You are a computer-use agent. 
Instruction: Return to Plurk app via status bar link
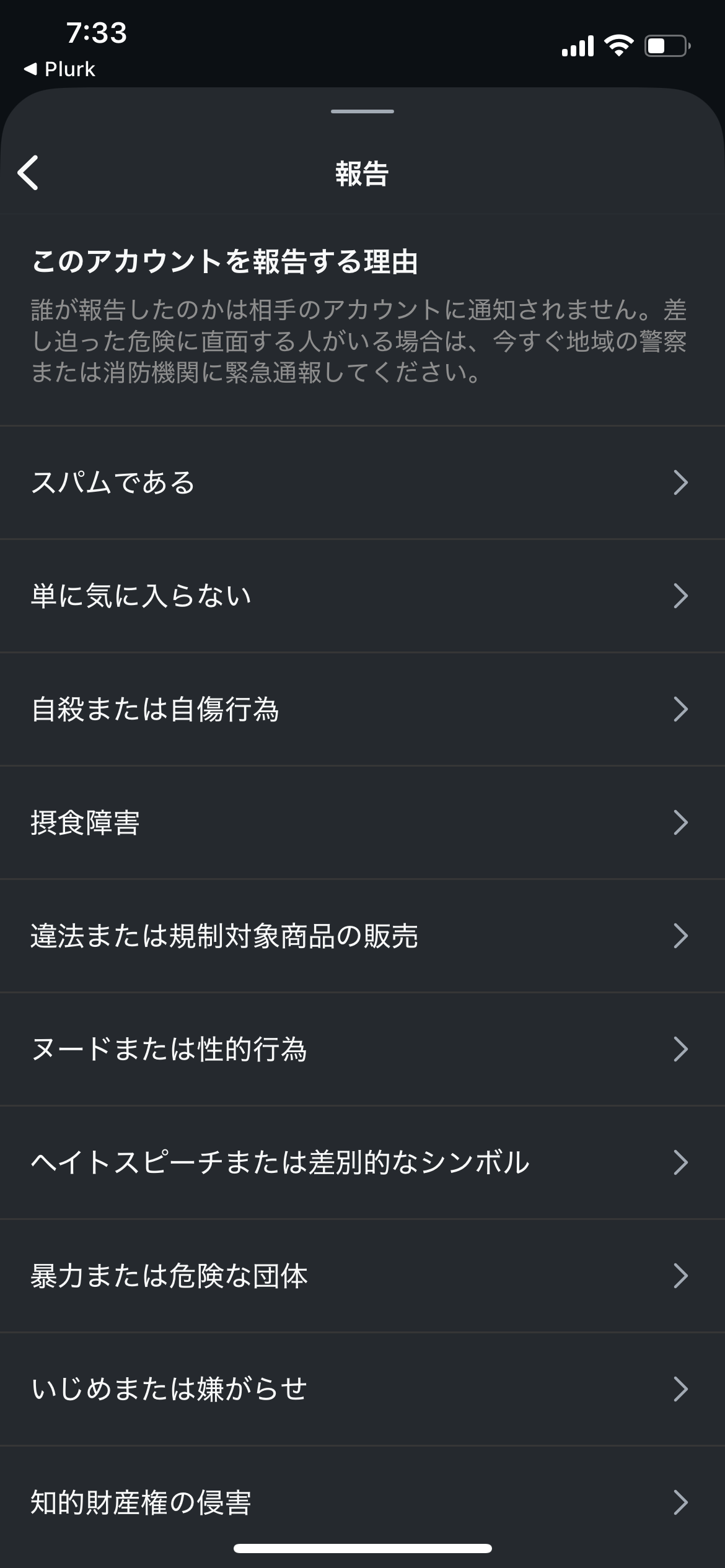tap(59, 69)
